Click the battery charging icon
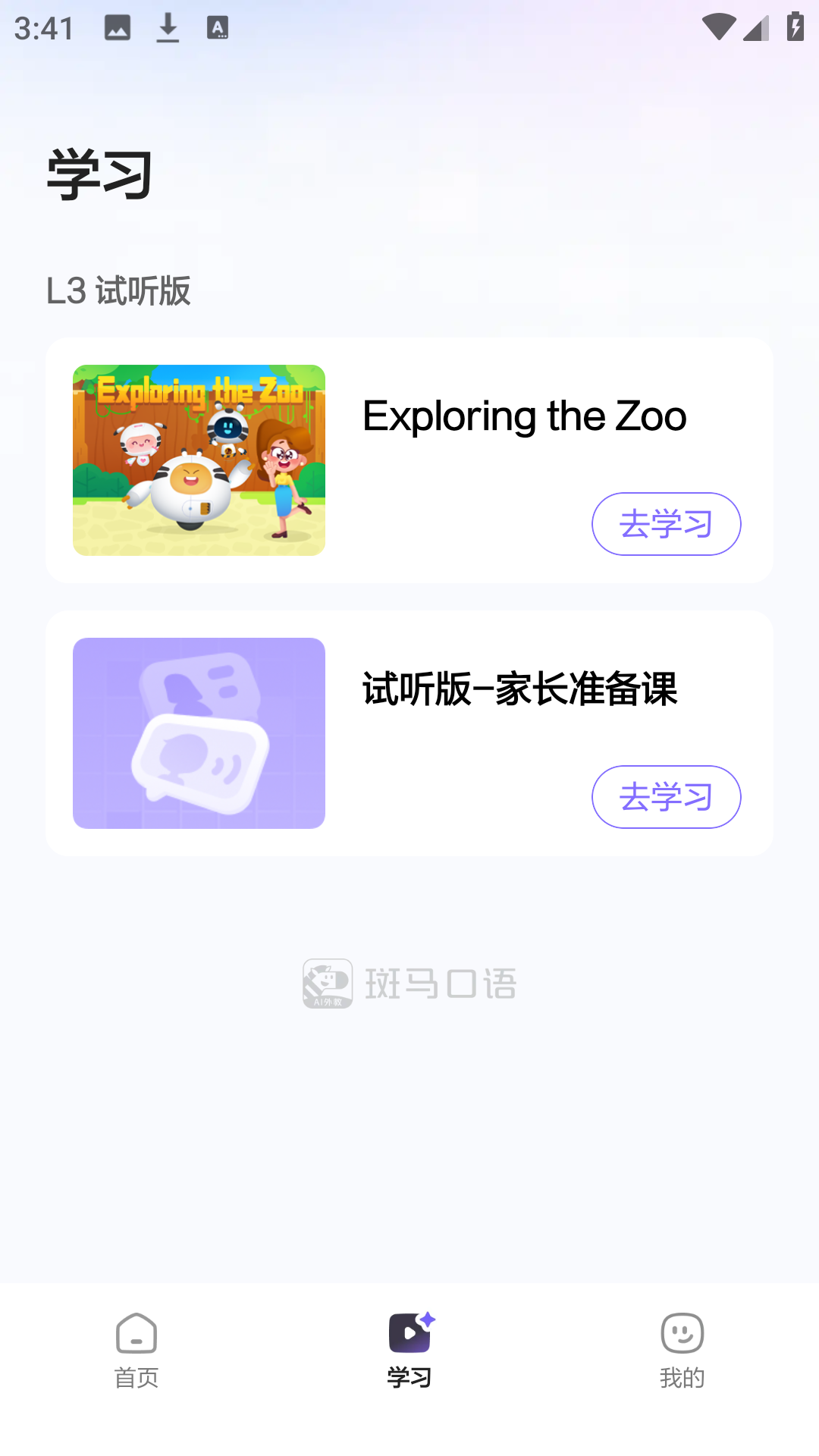The height and width of the screenshot is (1456, 819). [x=793, y=25]
